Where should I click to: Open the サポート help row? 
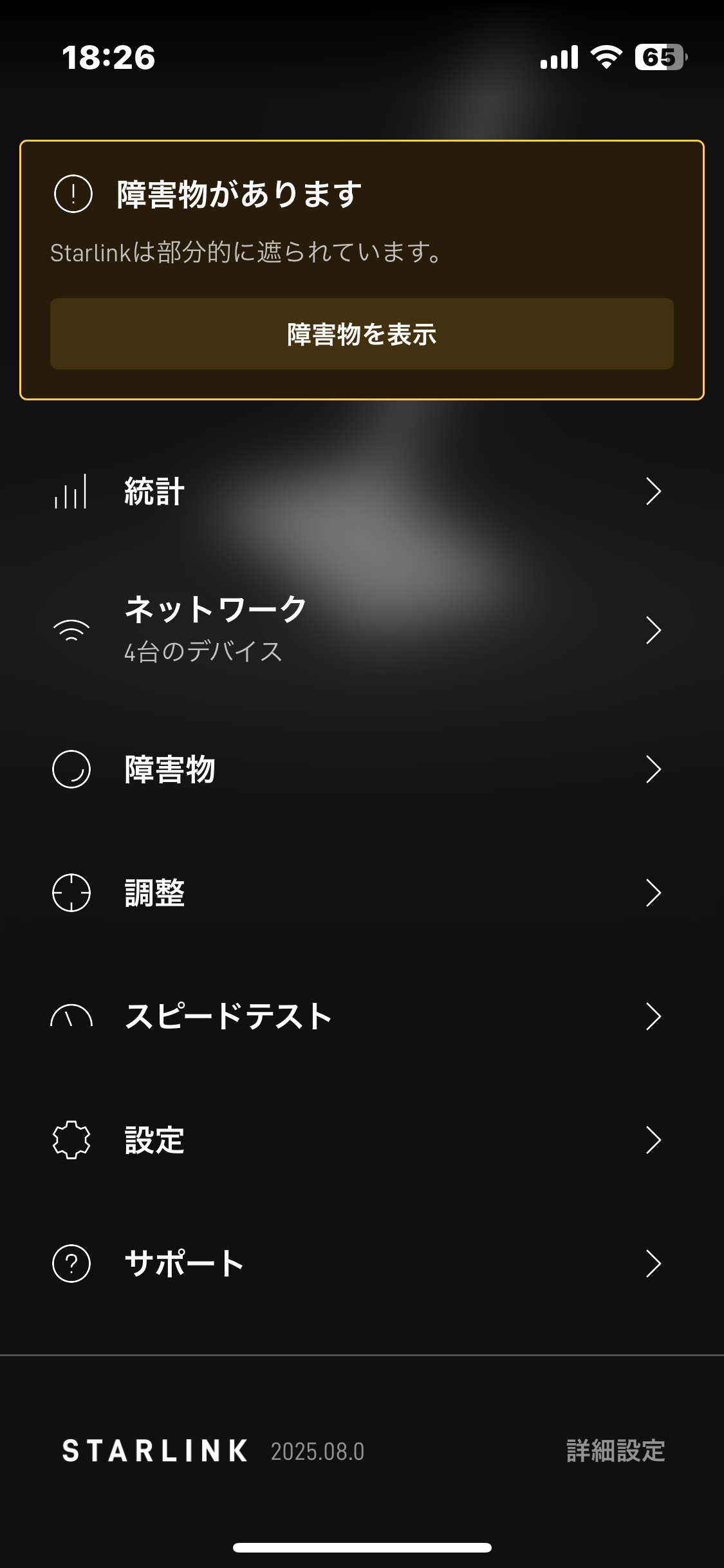click(360, 1263)
